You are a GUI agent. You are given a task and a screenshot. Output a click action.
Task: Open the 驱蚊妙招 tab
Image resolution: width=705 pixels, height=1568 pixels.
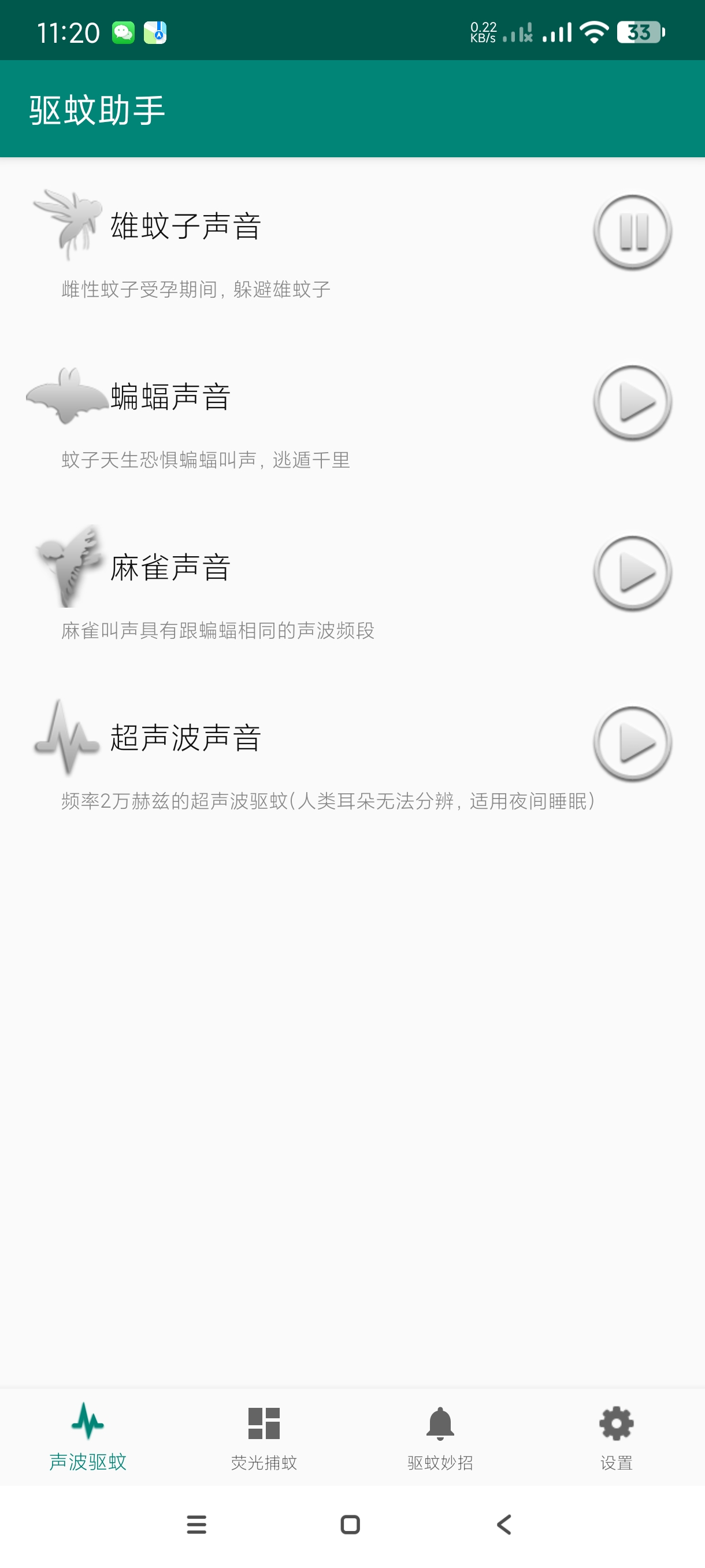pos(440,1436)
